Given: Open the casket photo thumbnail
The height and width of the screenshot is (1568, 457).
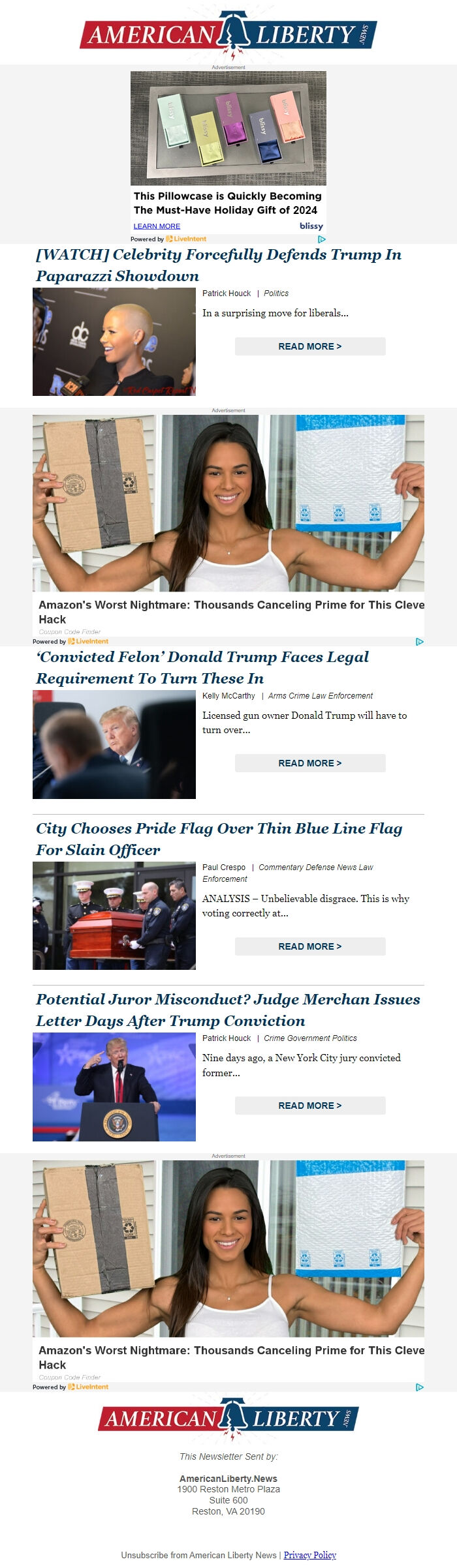Looking at the screenshot, I should 114,916.
